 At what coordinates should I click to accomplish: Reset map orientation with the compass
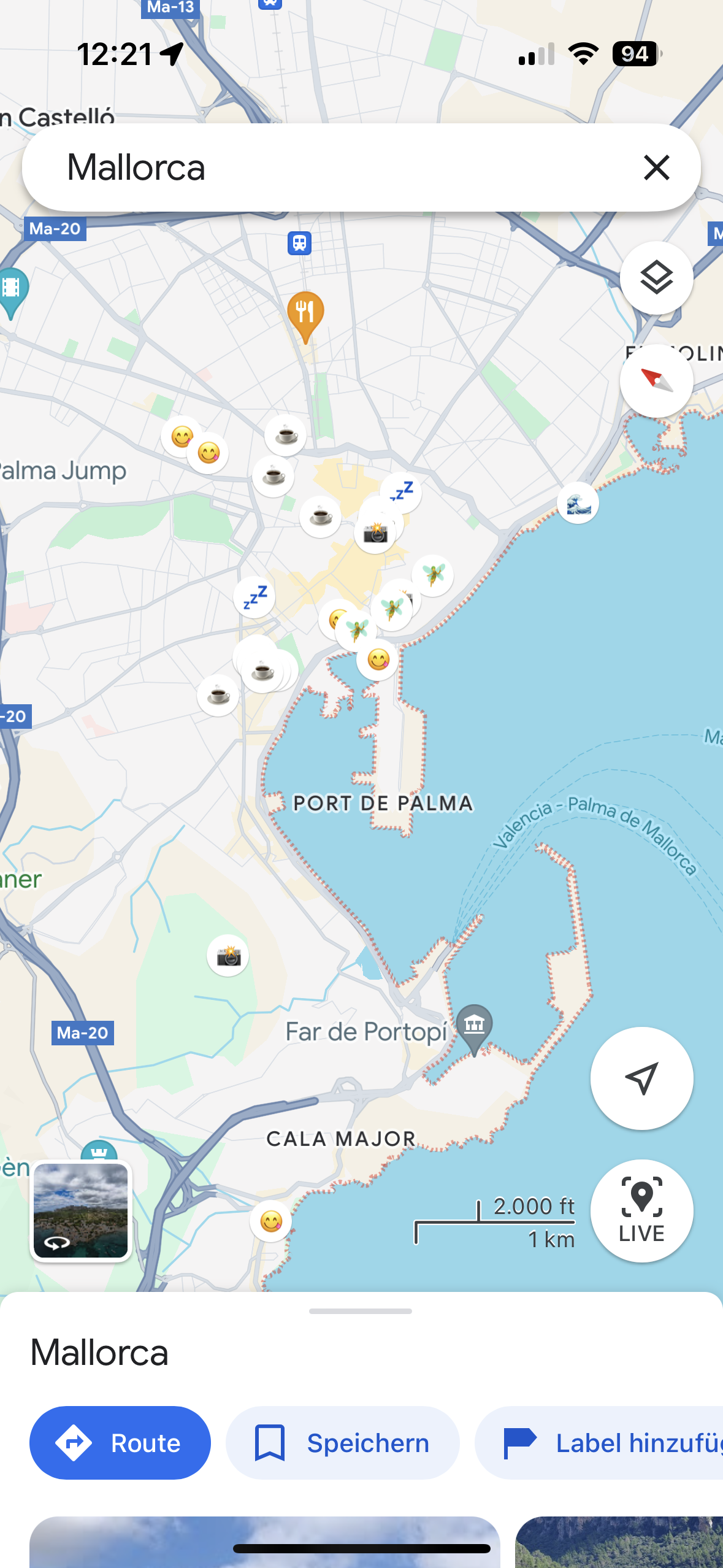click(x=656, y=381)
